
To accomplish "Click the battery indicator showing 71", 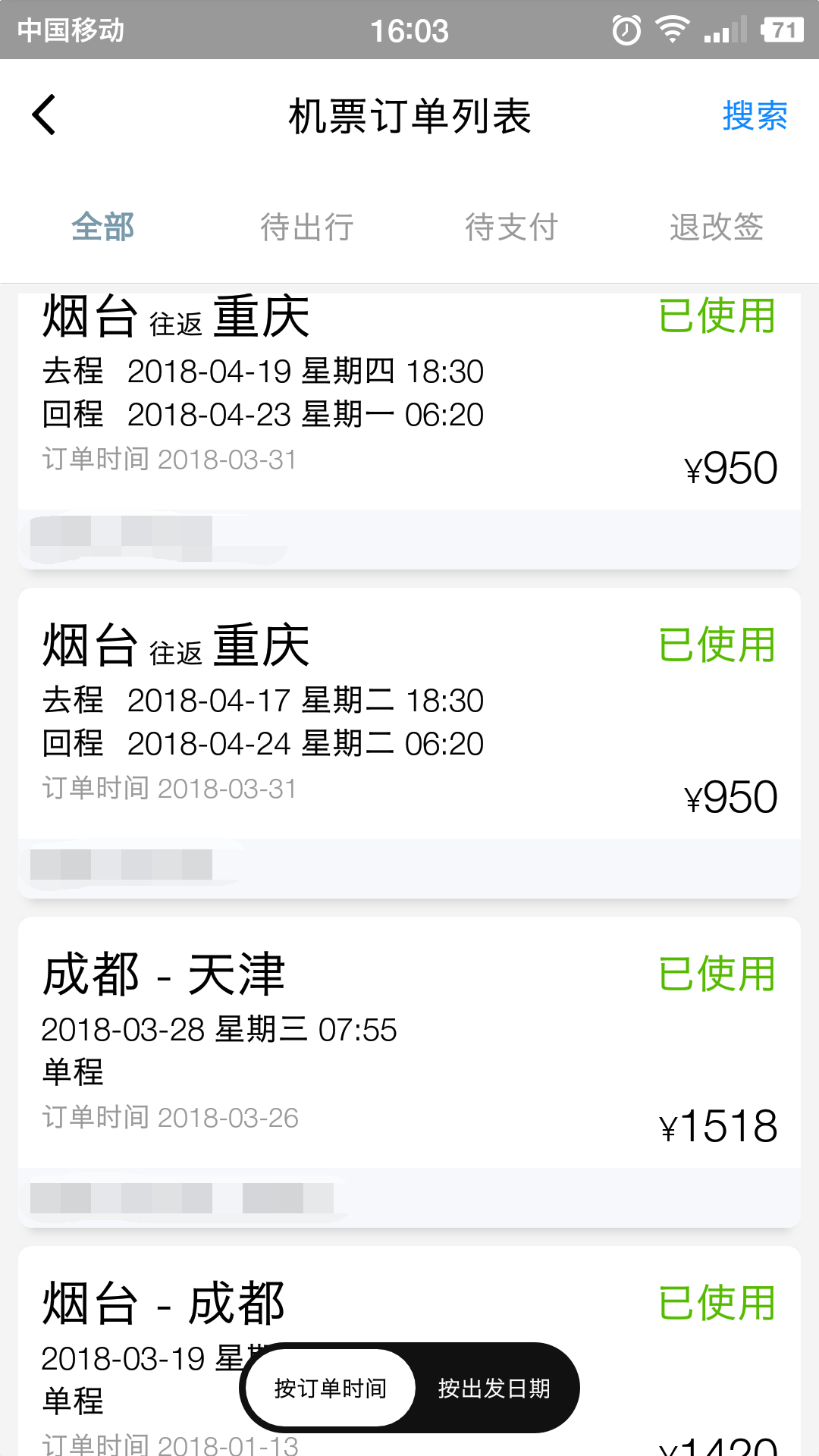I will click(781, 29).
